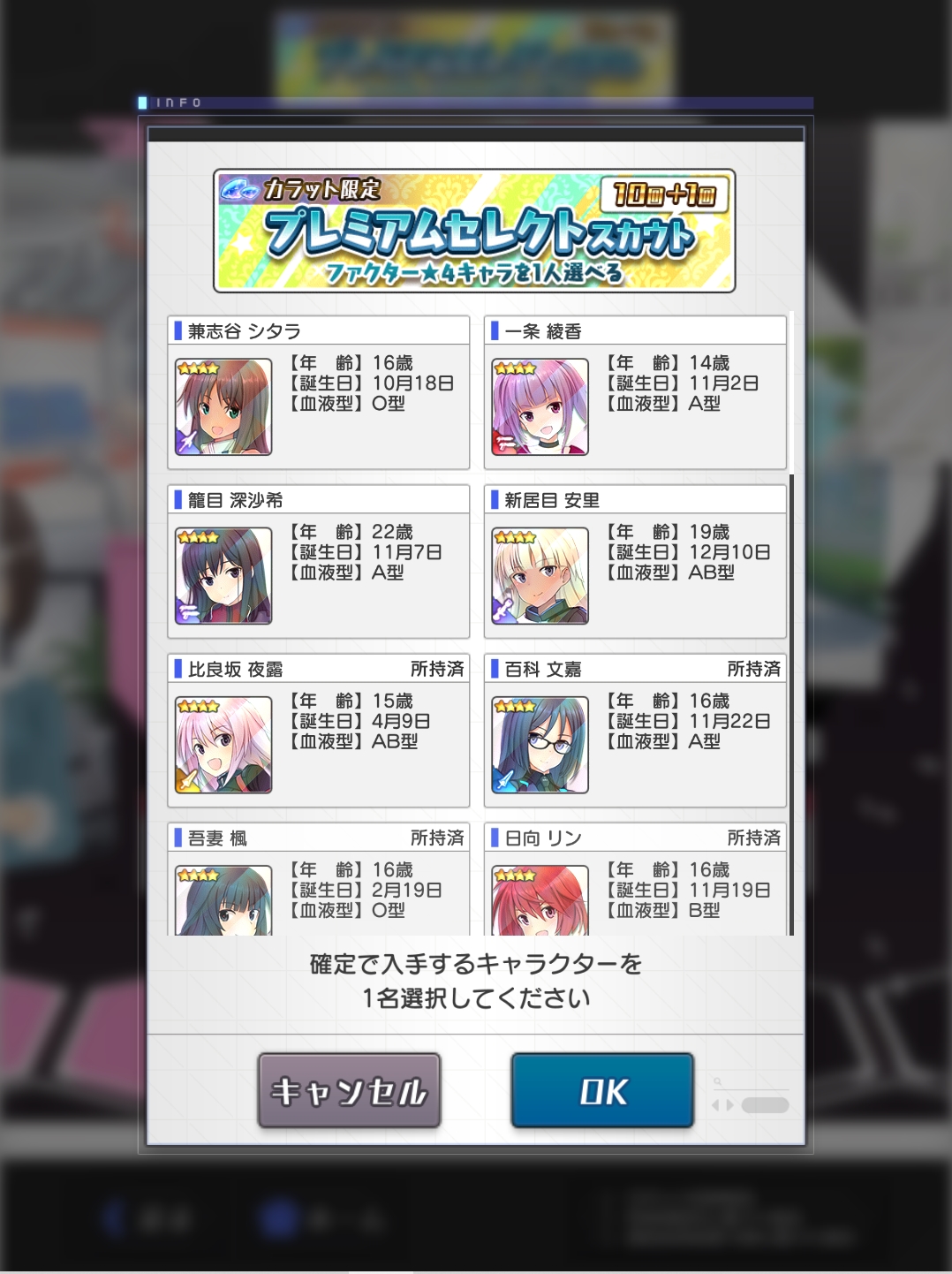
Task: Select 吾妻 楓 card
Action: tap(319, 879)
